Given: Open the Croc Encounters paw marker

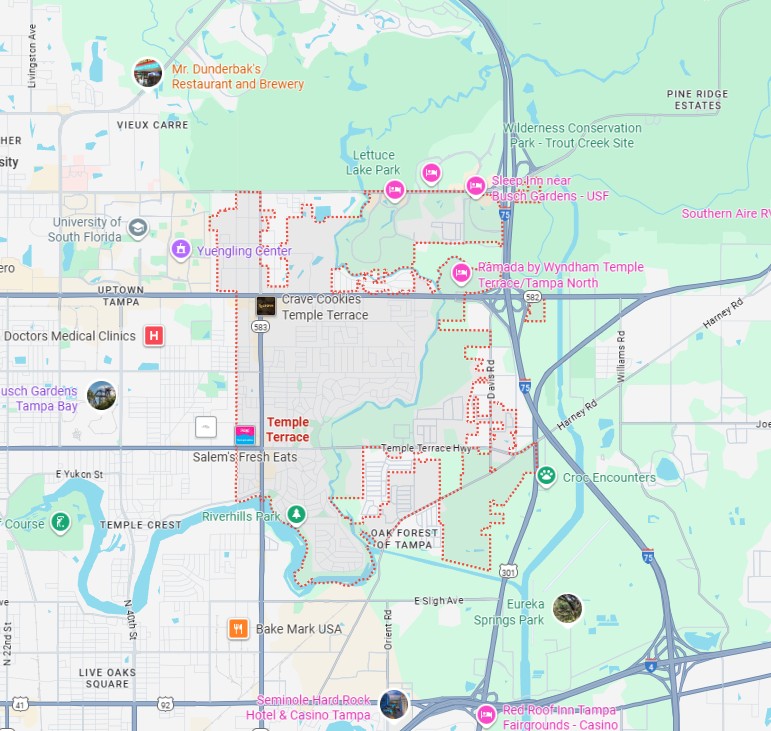Looking at the screenshot, I should pos(546,475).
